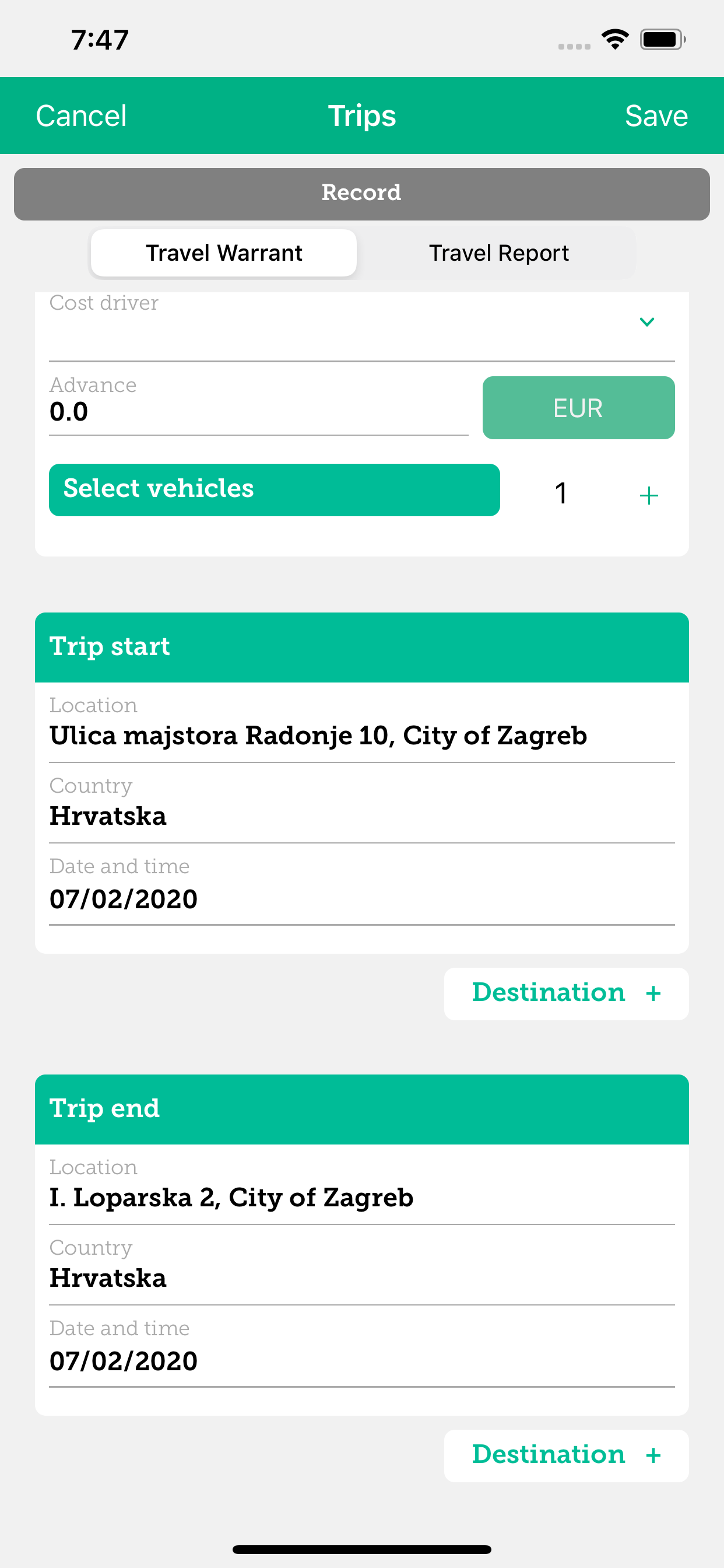Image resolution: width=724 pixels, height=1568 pixels.
Task: Add another vehicle with the plus icon
Action: (x=649, y=495)
